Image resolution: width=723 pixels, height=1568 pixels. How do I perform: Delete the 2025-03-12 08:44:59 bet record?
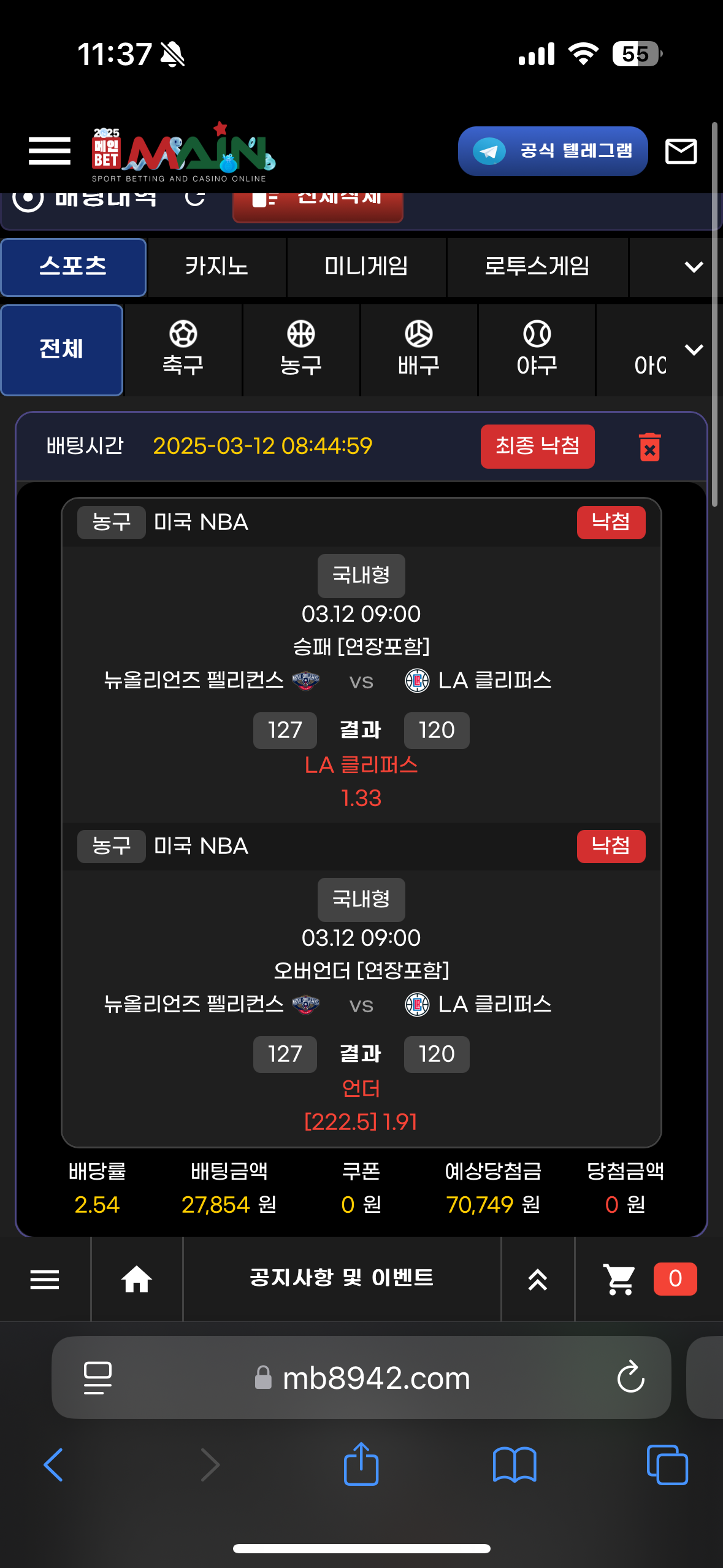pos(649,447)
